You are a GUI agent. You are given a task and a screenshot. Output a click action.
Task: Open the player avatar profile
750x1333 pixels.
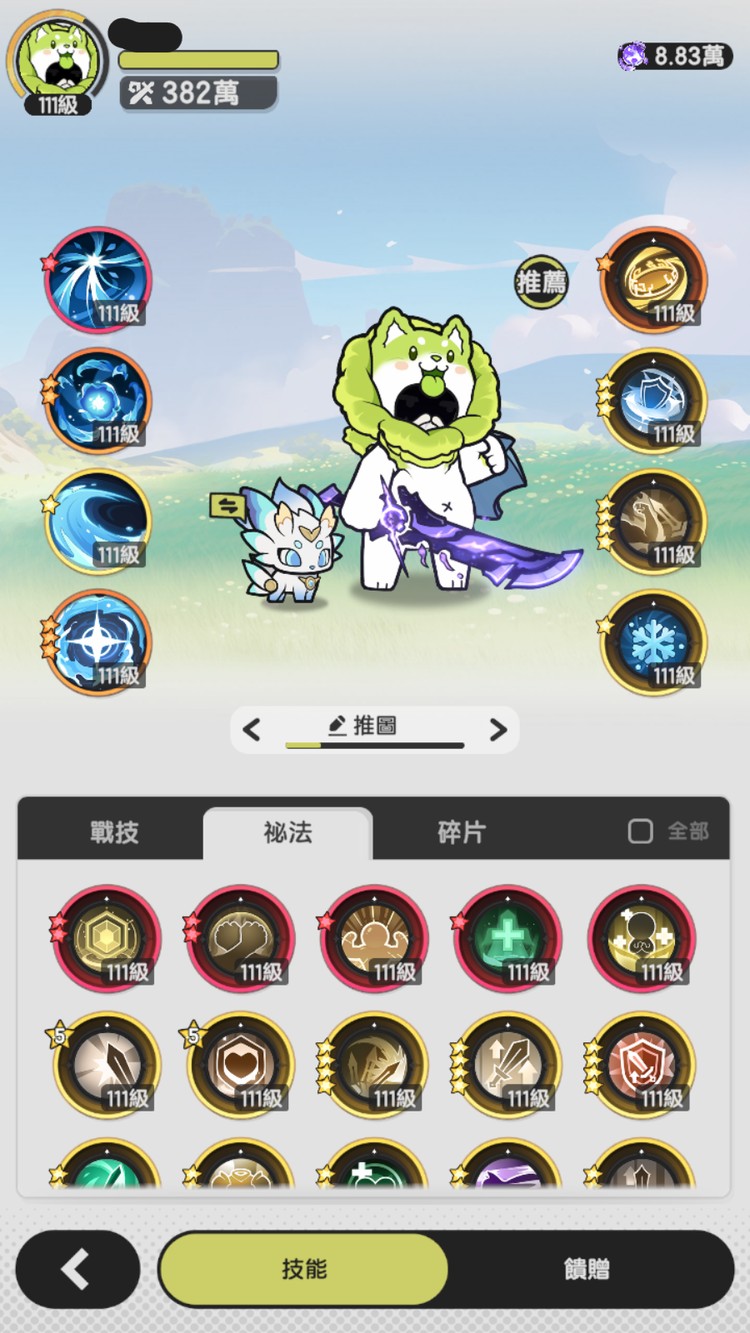(x=58, y=62)
